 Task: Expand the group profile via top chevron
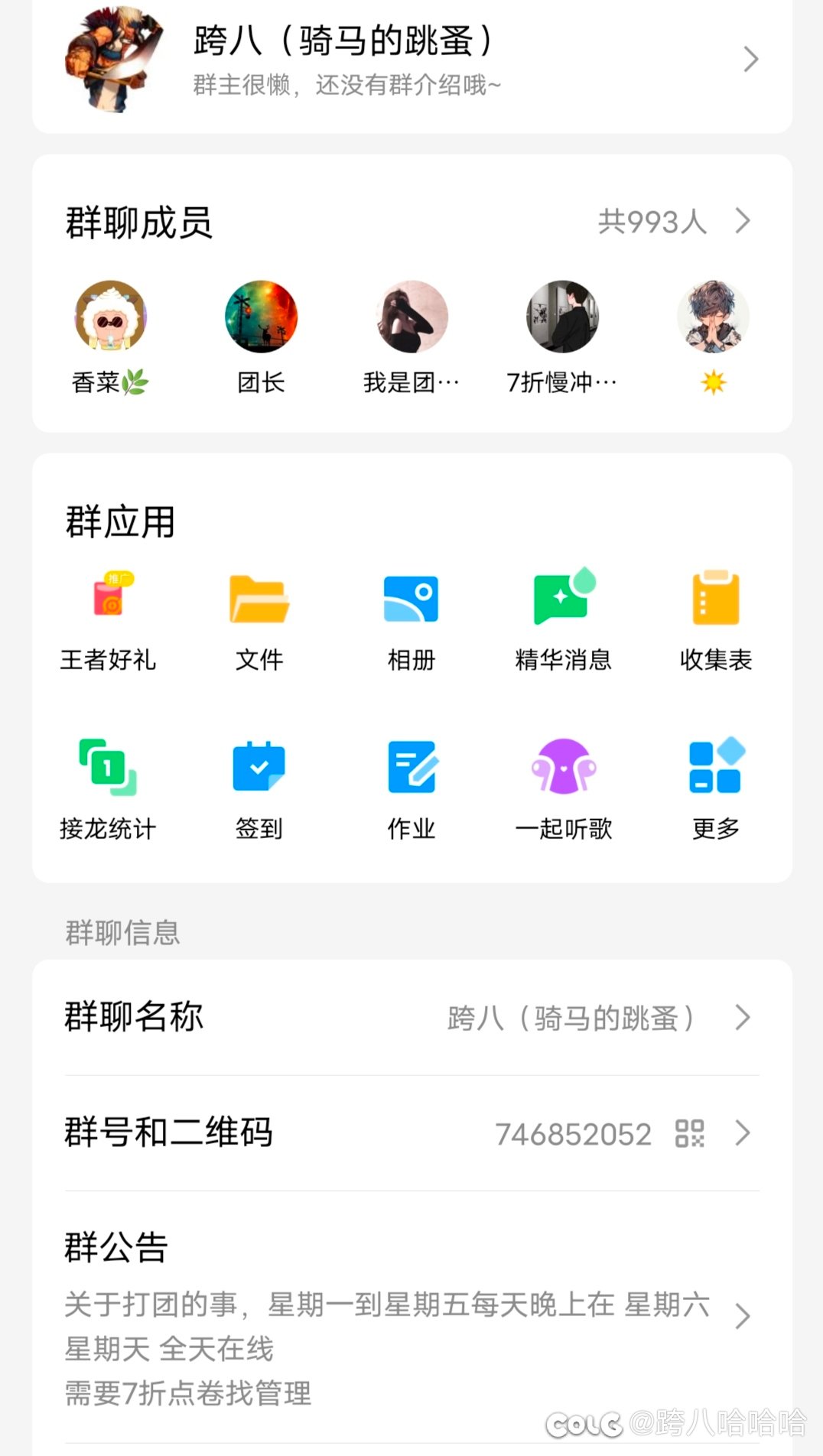coord(750,59)
